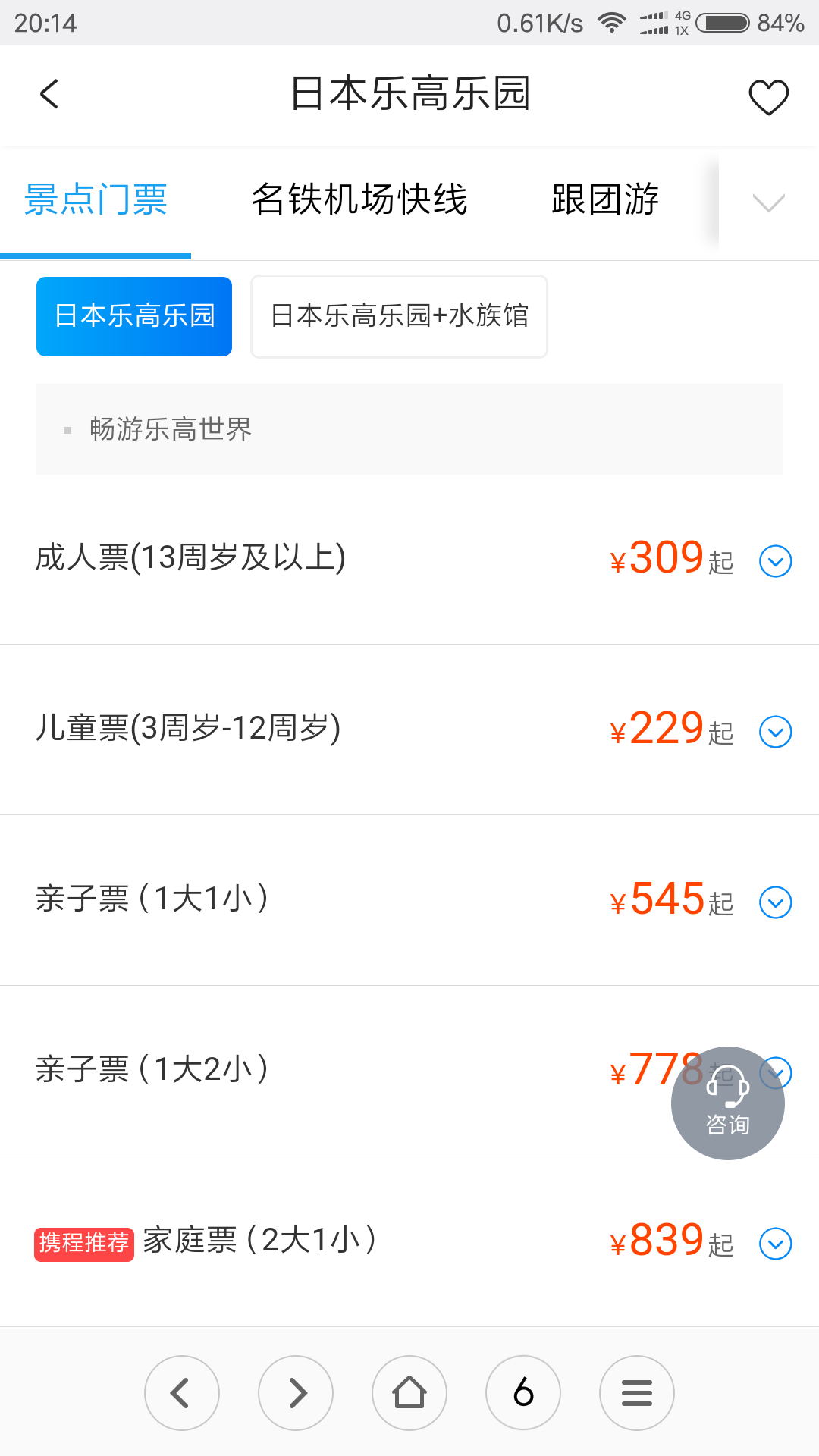Tap the browser back arrow button
The width and height of the screenshot is (819, 1456).
point(182,1393)
